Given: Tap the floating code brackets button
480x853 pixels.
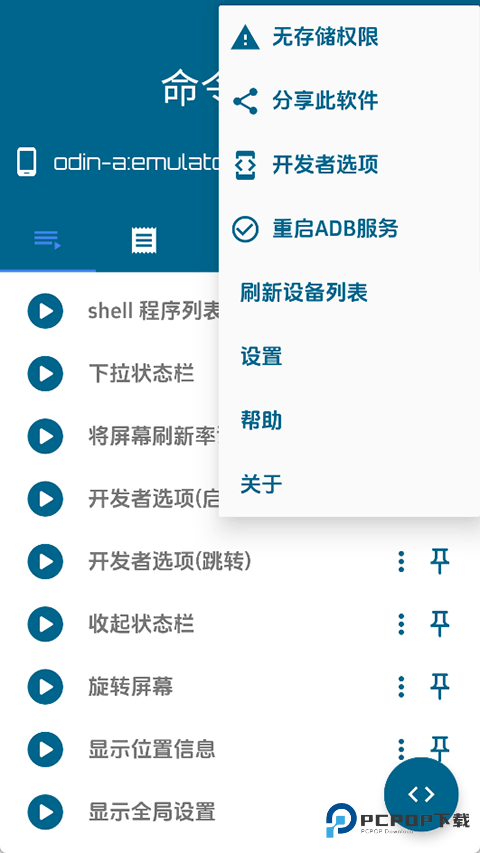Looking at the screenshot, I should pyautogui.click(x=421, y=794).
